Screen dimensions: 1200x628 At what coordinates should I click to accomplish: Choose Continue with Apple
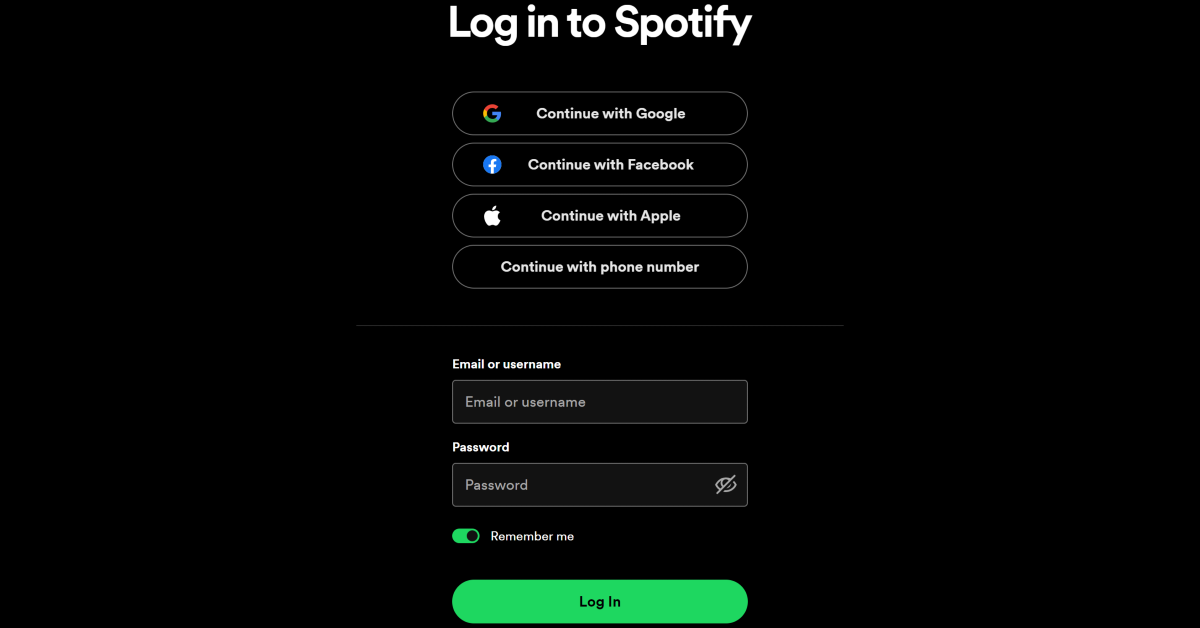[600, 215]
